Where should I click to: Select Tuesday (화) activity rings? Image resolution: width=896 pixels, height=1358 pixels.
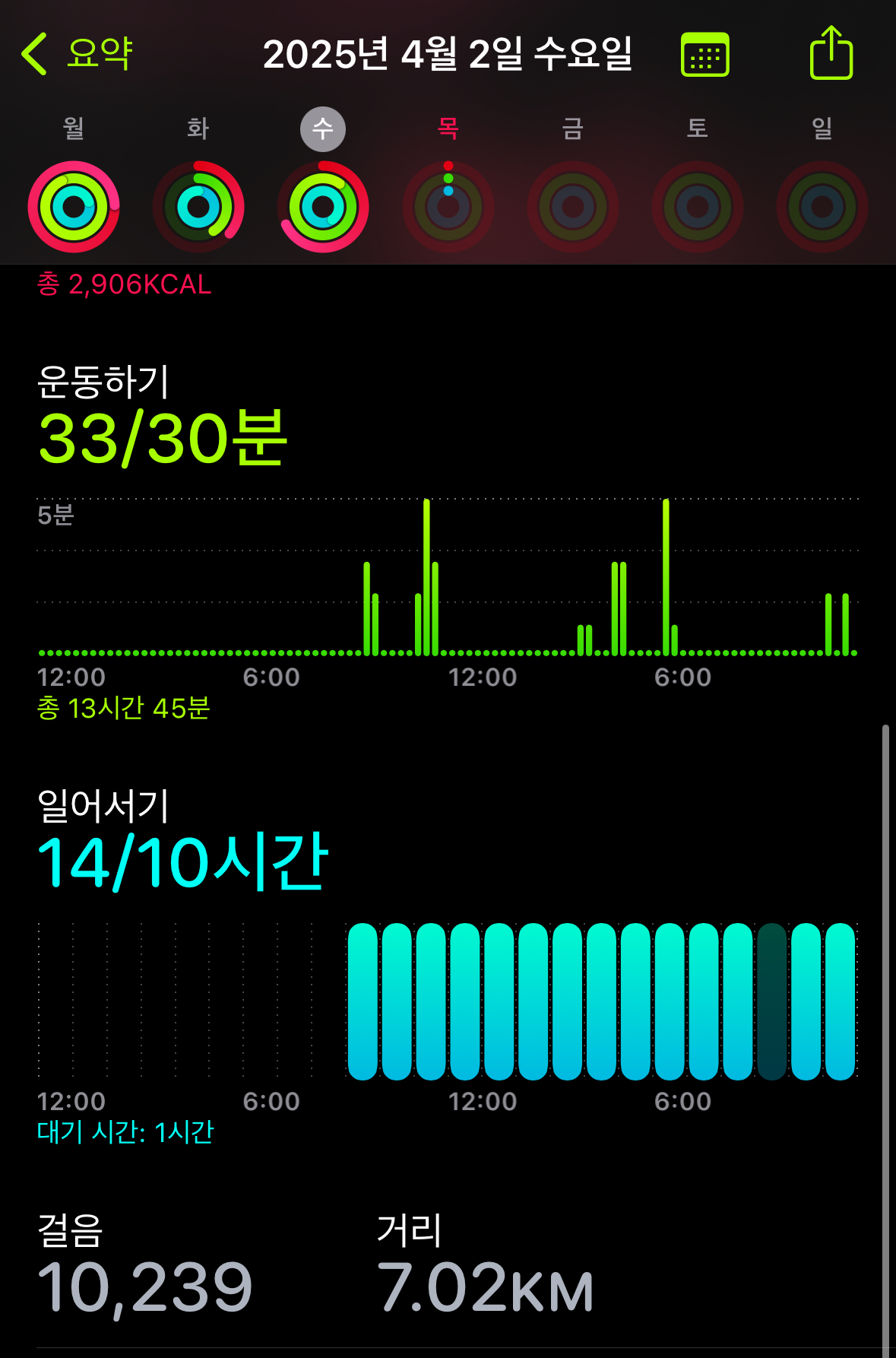198,206
